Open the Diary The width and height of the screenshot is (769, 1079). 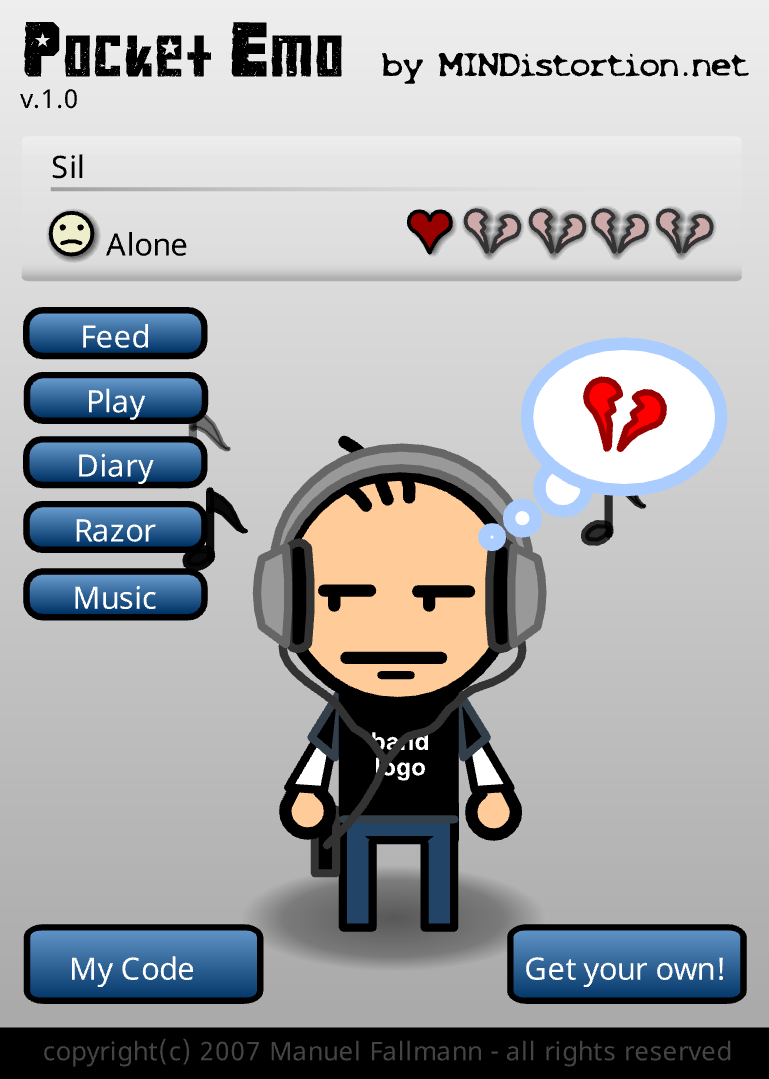(115, 464)
